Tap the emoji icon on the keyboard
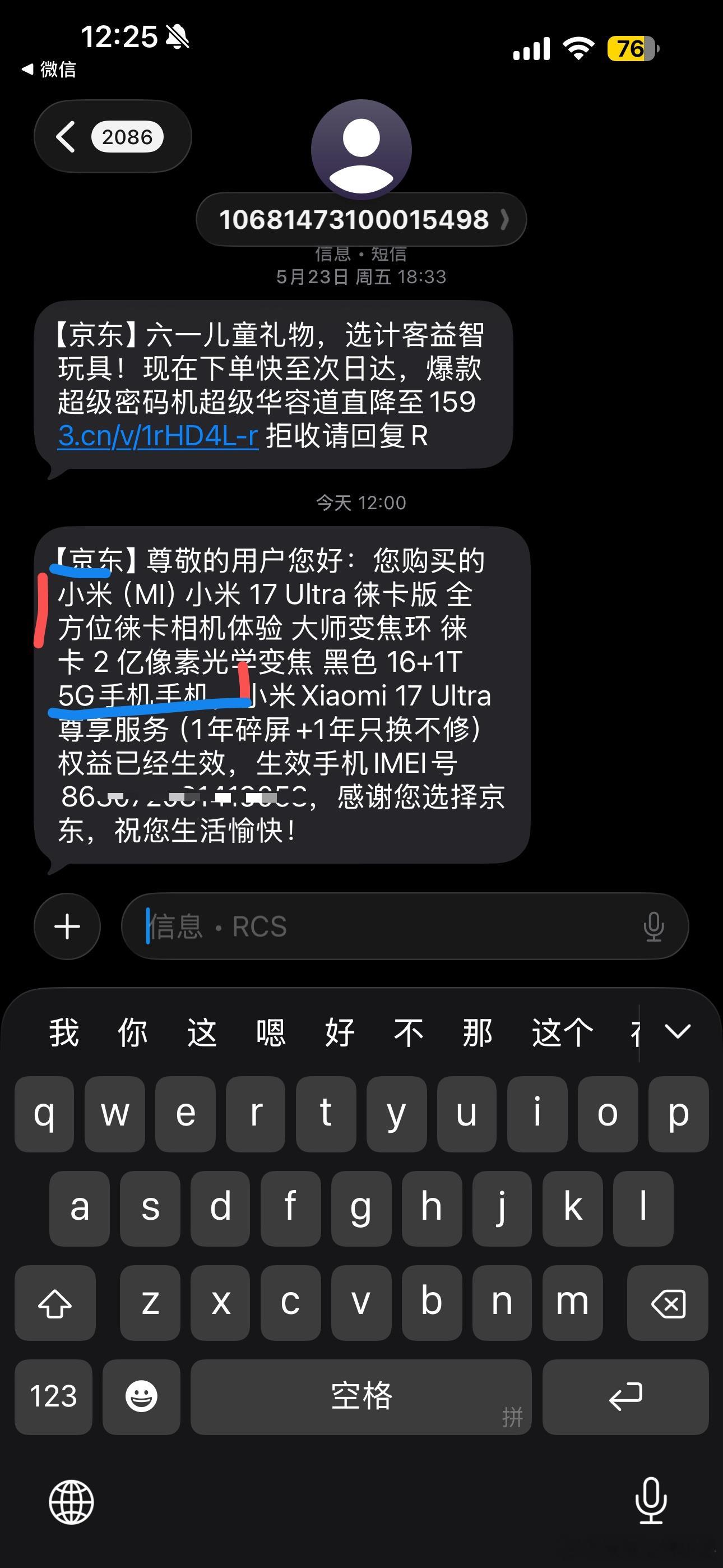The width and height of the screenshot is (723, 1568). [x=141, y=1398]
